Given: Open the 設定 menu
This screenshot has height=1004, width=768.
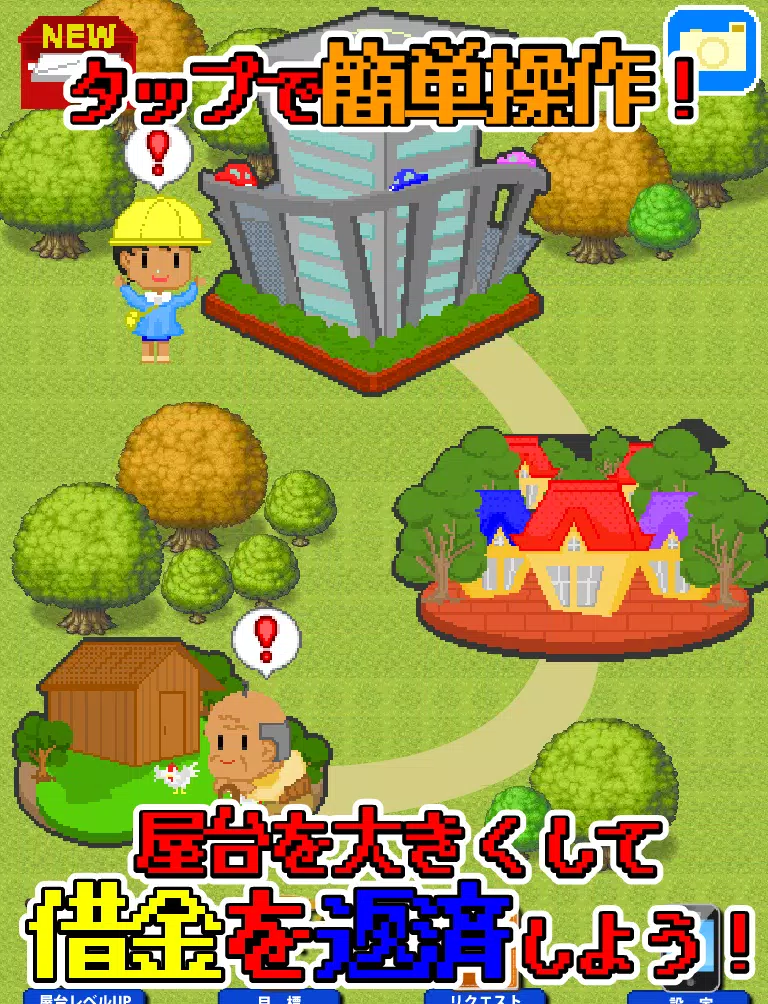Looking at the screenshot, I should pyautogui.click(x=690, y=998).
